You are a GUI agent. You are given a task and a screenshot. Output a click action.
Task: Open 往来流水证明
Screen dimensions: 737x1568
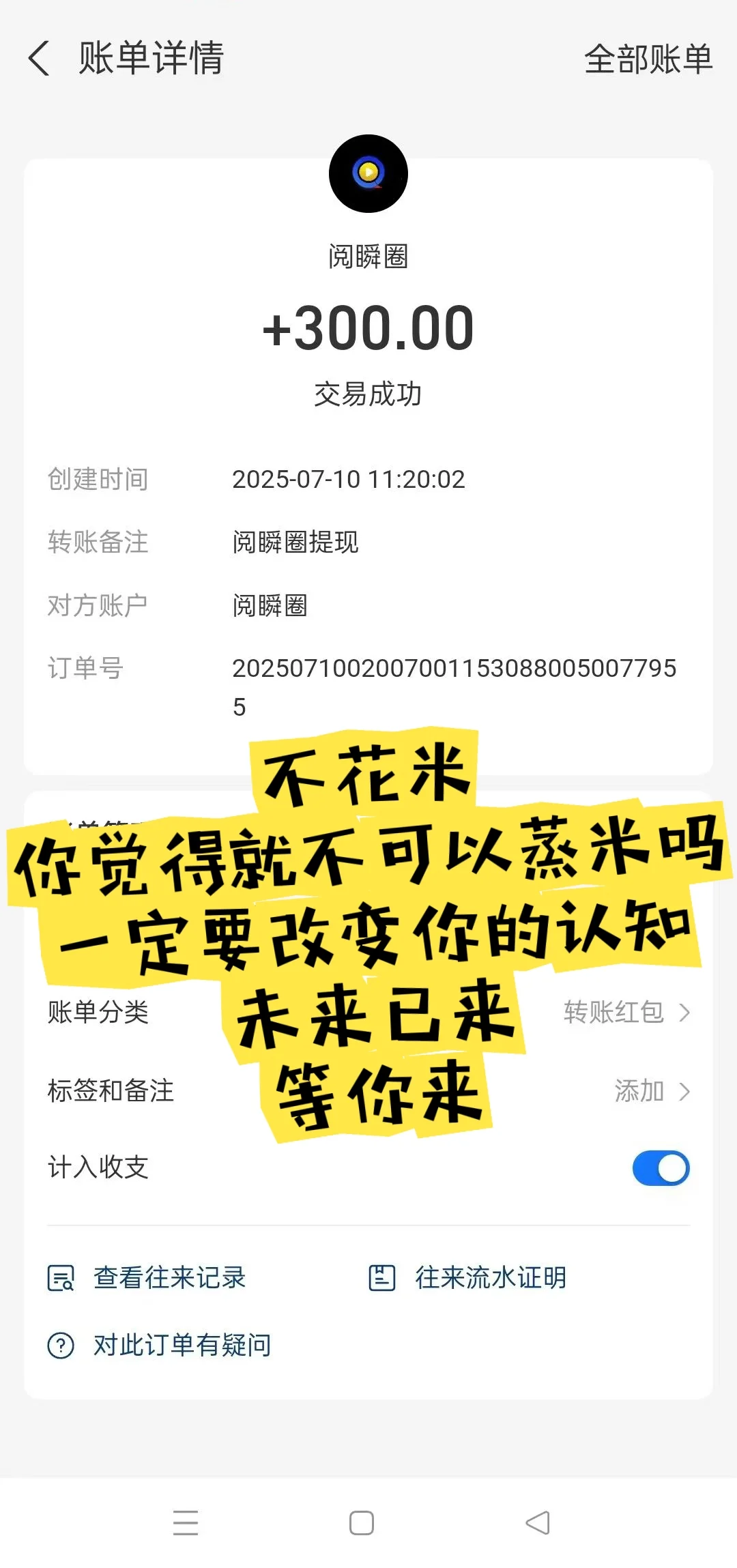click(467, 1277)
